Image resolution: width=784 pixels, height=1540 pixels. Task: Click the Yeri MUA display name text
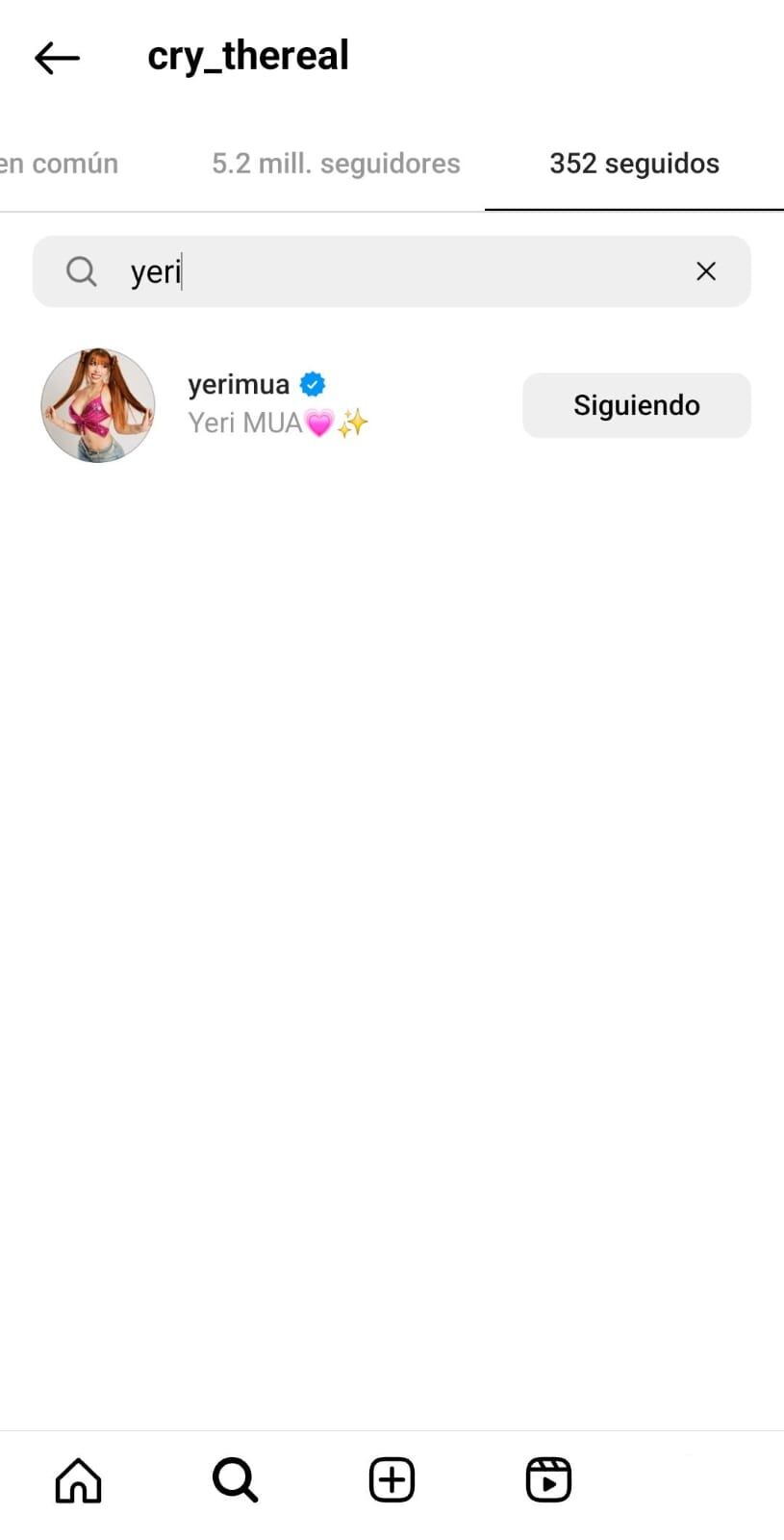[244, 423]
